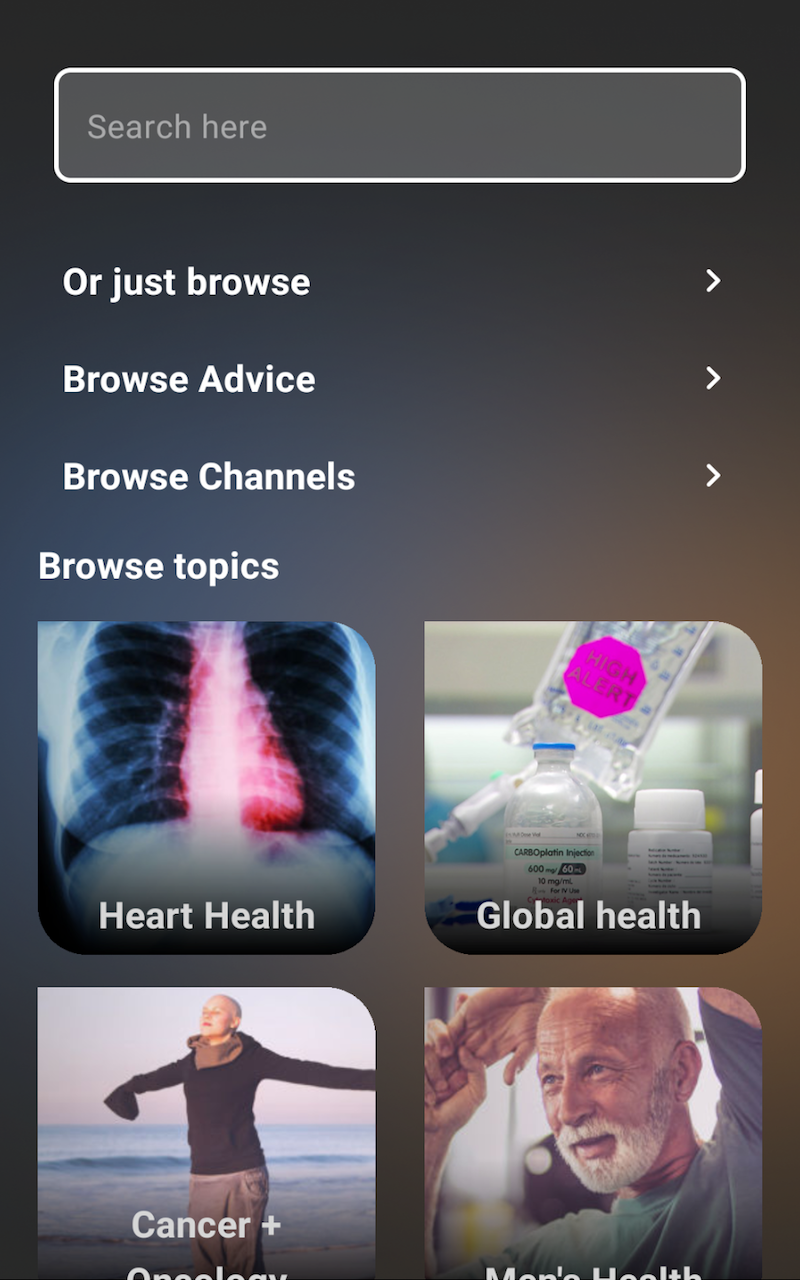Open the Heart Health topic tile
This screenshot has width=800, height=1280.
pos(206,785)
